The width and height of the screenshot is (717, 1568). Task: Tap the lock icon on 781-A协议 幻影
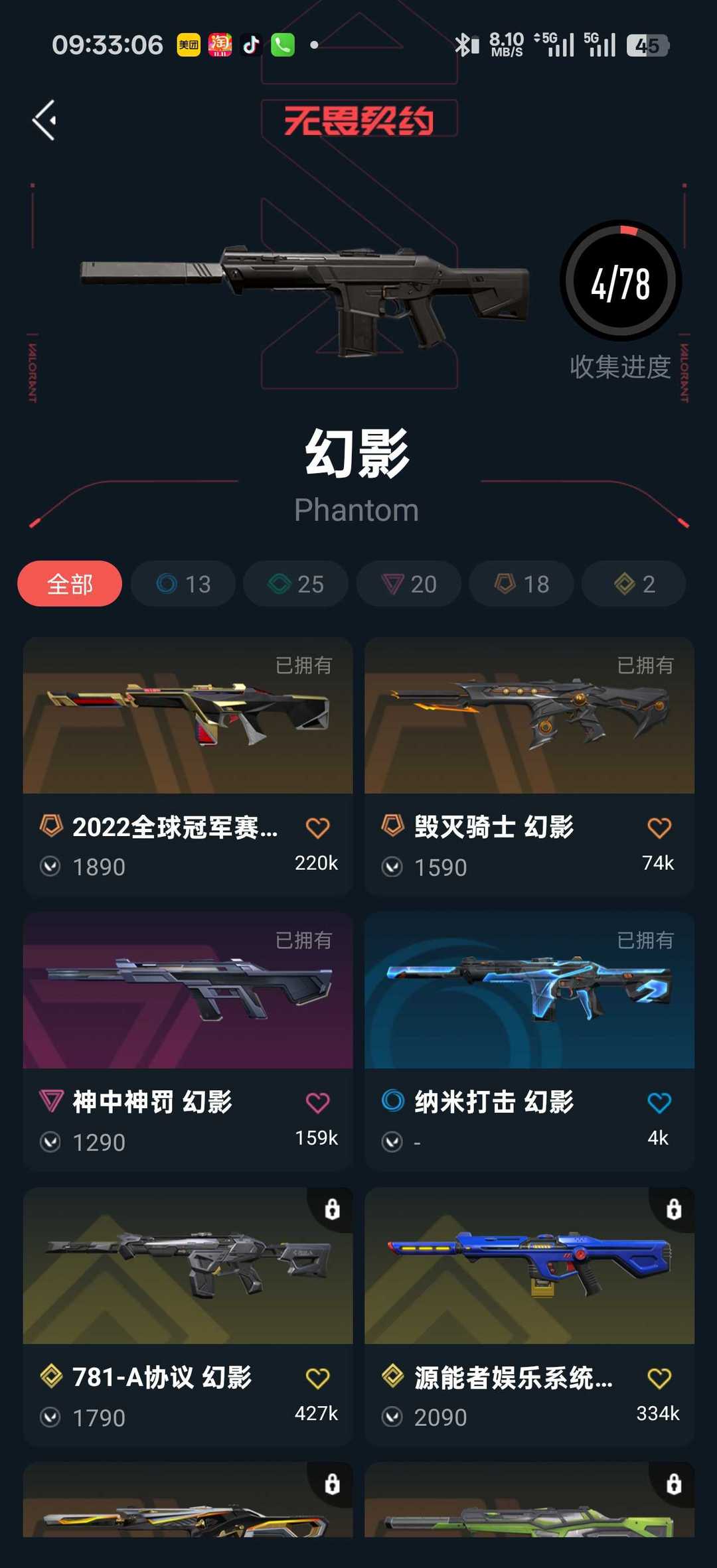pos(331,1210)
